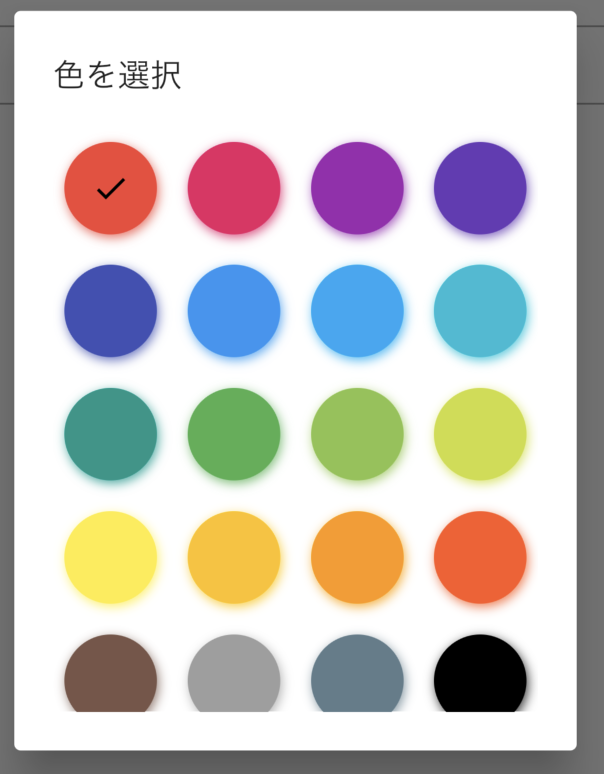
Task: Choose the light green color swatch
Action: click(357, 434)
